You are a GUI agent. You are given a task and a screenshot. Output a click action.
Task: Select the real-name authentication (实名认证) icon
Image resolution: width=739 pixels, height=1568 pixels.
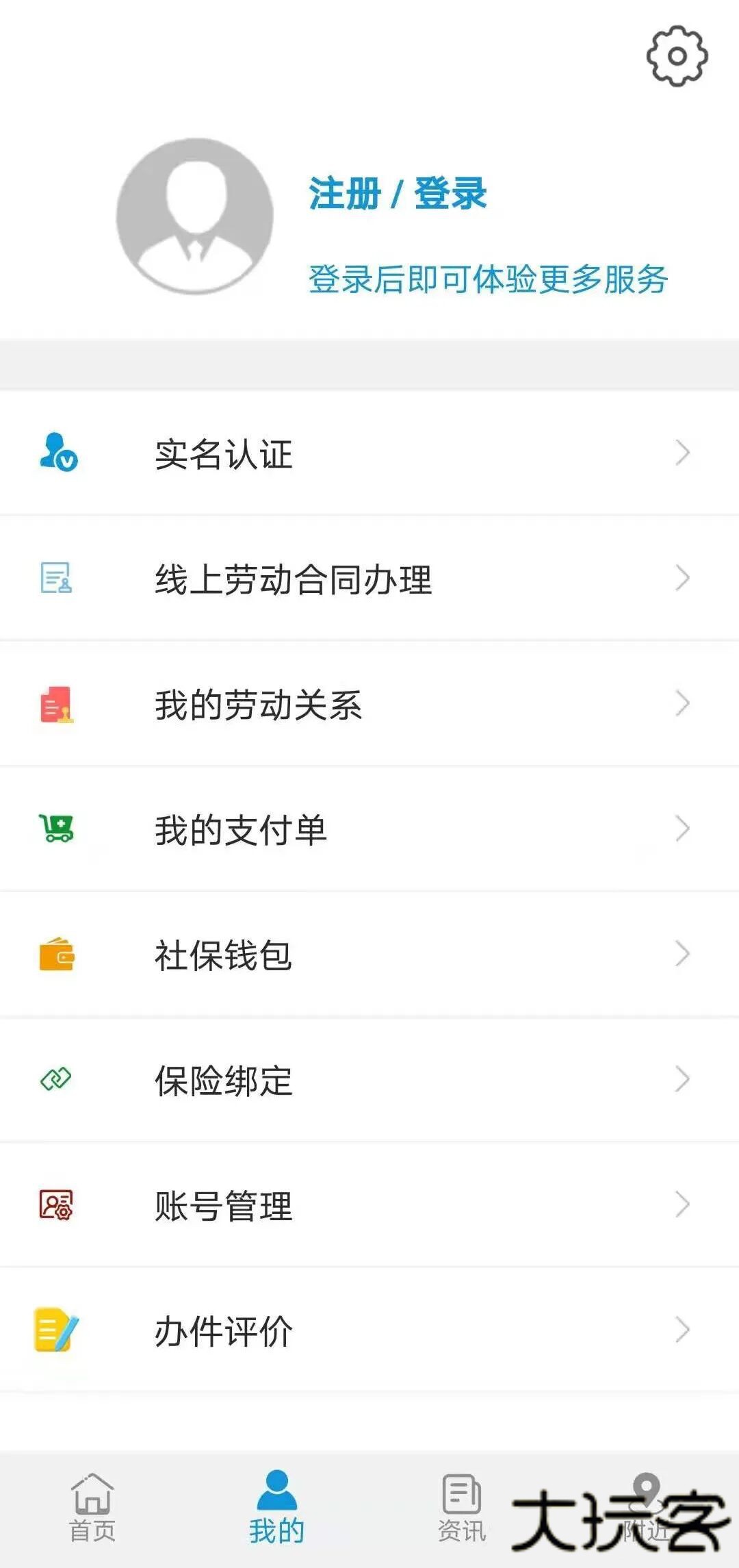pyautogui.click(x=56, y=453)
